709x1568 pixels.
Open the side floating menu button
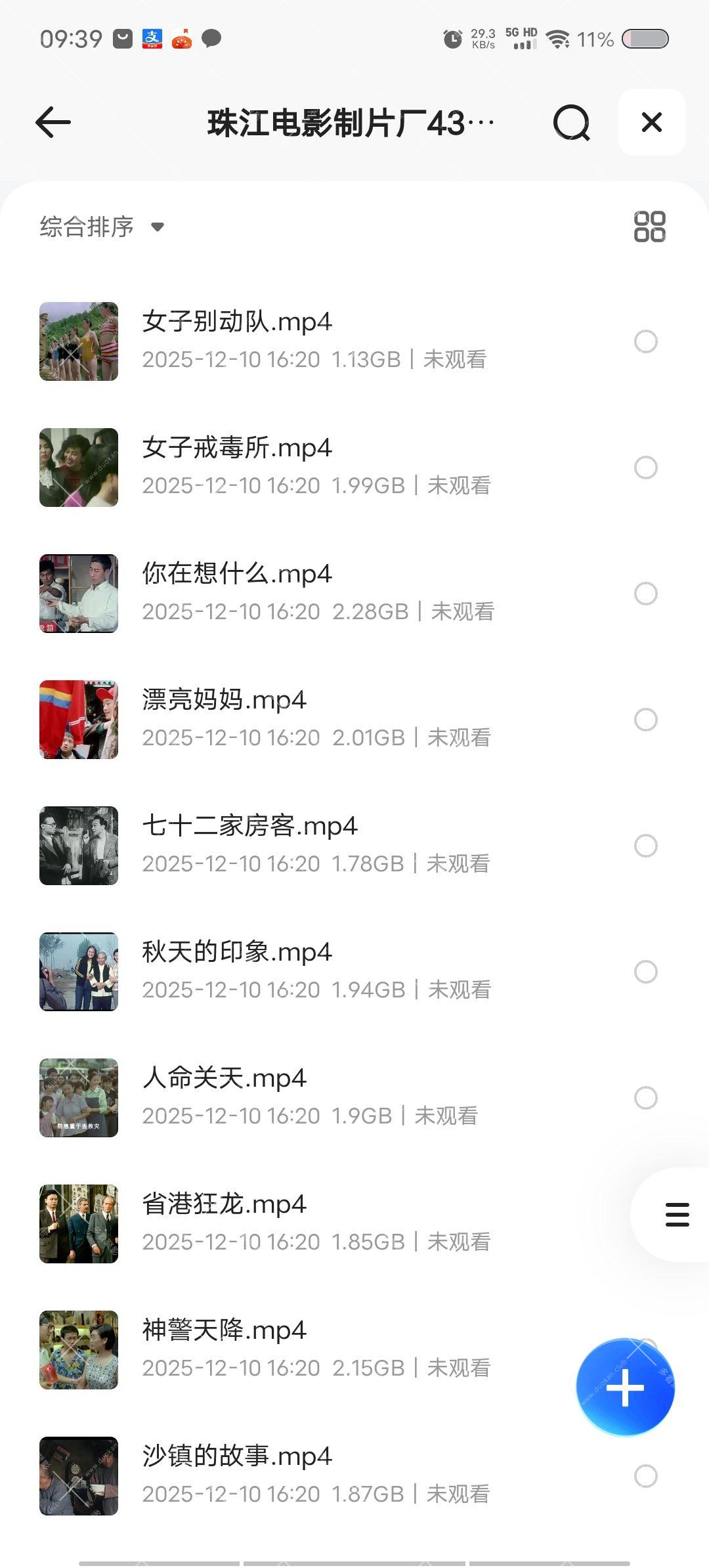coord(677,1215)
